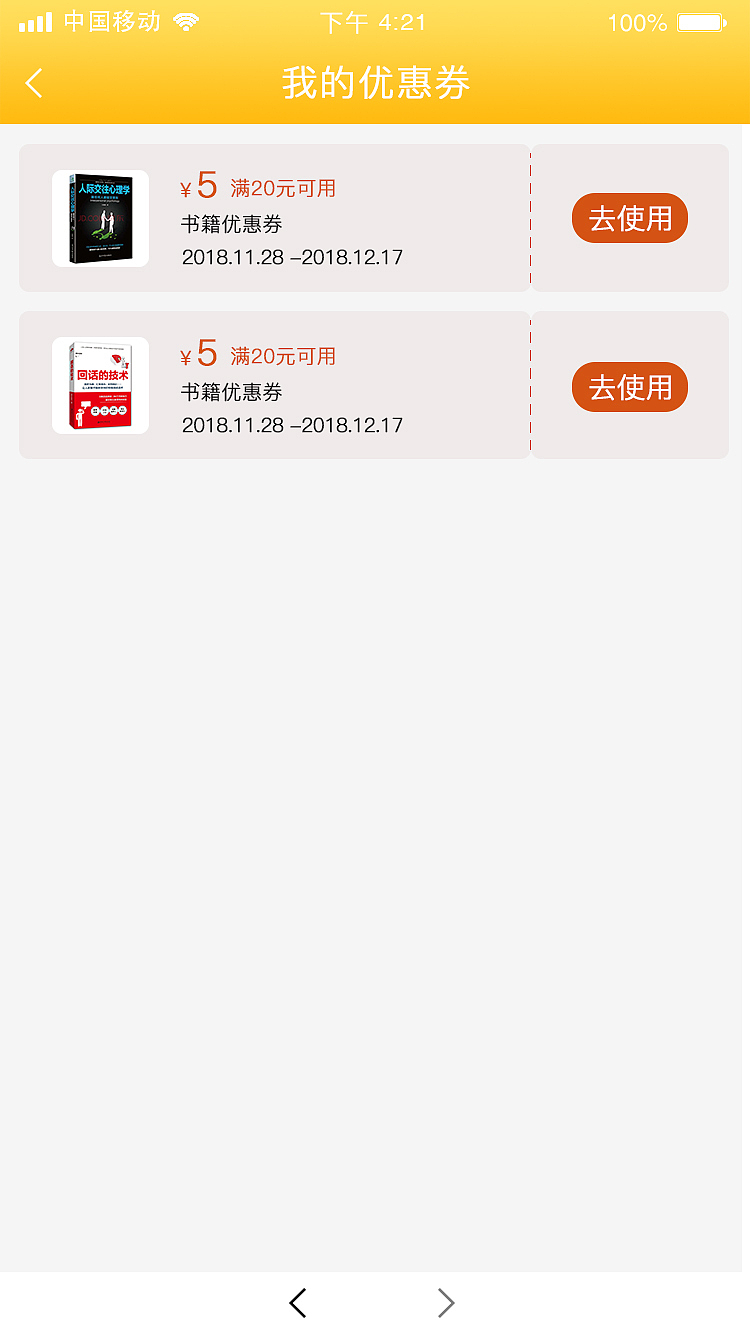
Task: Tap the validity dates on the second coupon
Action: (x=292, y=425)
